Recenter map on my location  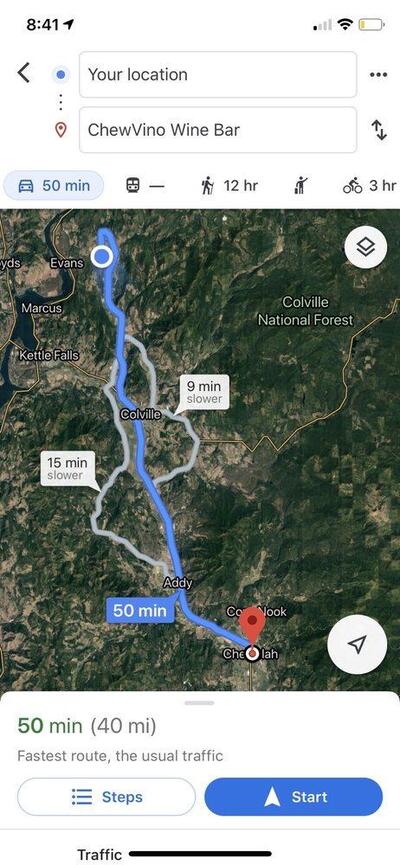(x=357, y=644)
